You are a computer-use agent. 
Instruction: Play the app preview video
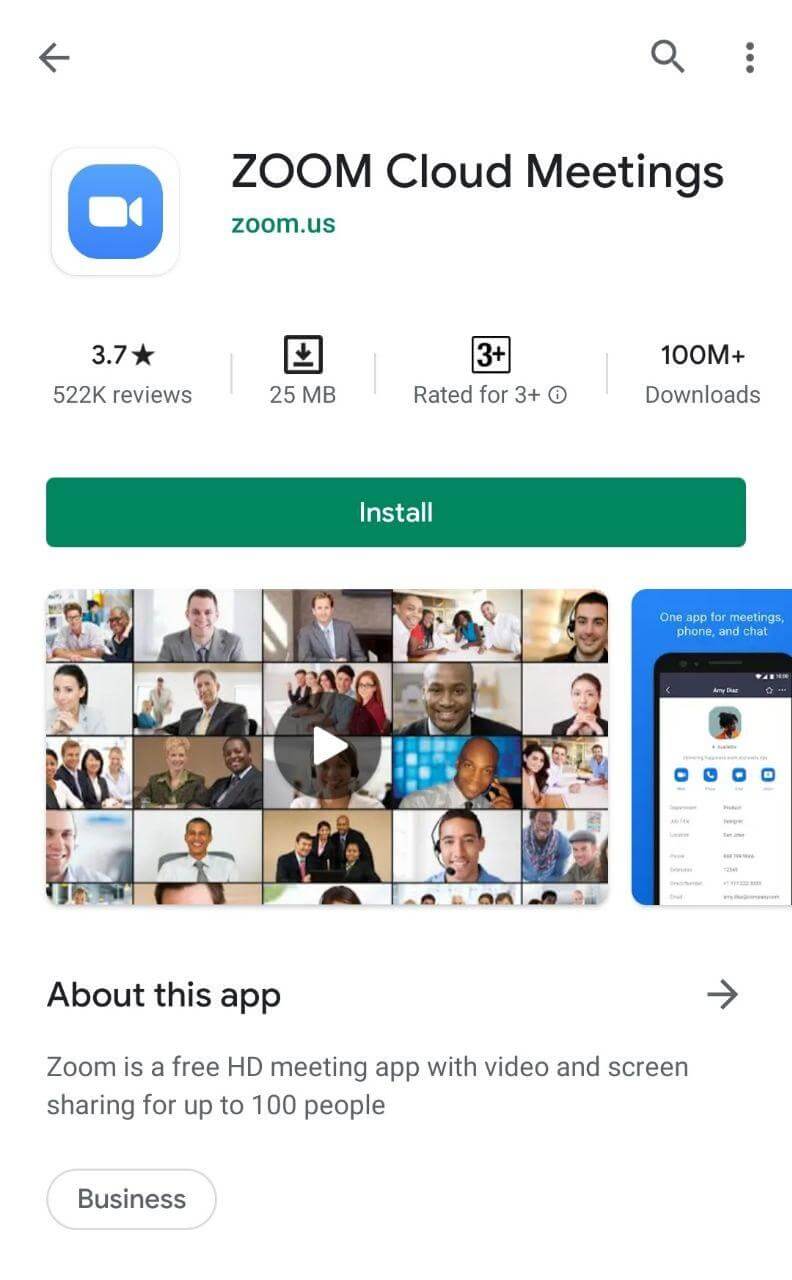327,746
